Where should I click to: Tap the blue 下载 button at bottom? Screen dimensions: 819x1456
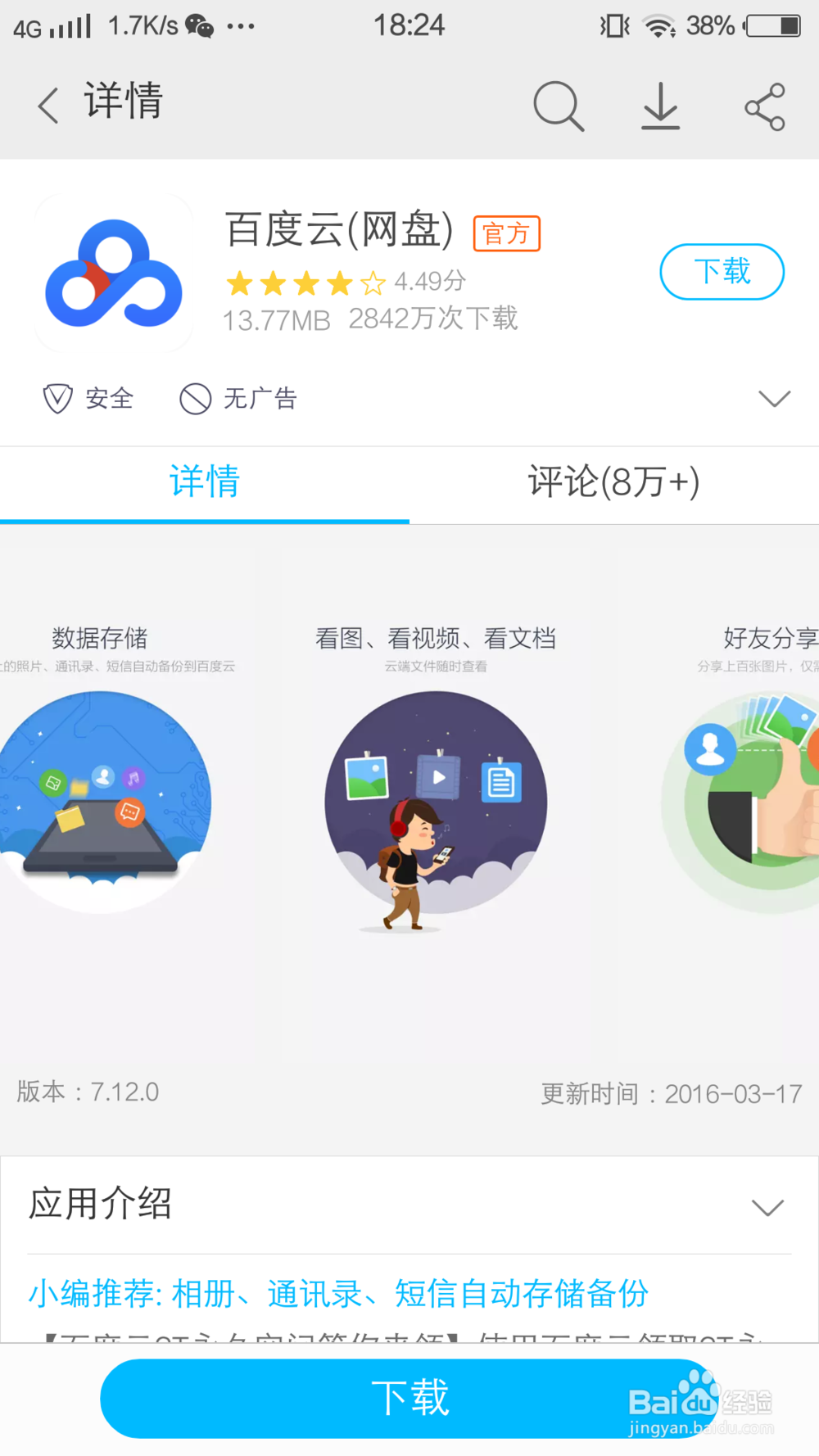409,1399
